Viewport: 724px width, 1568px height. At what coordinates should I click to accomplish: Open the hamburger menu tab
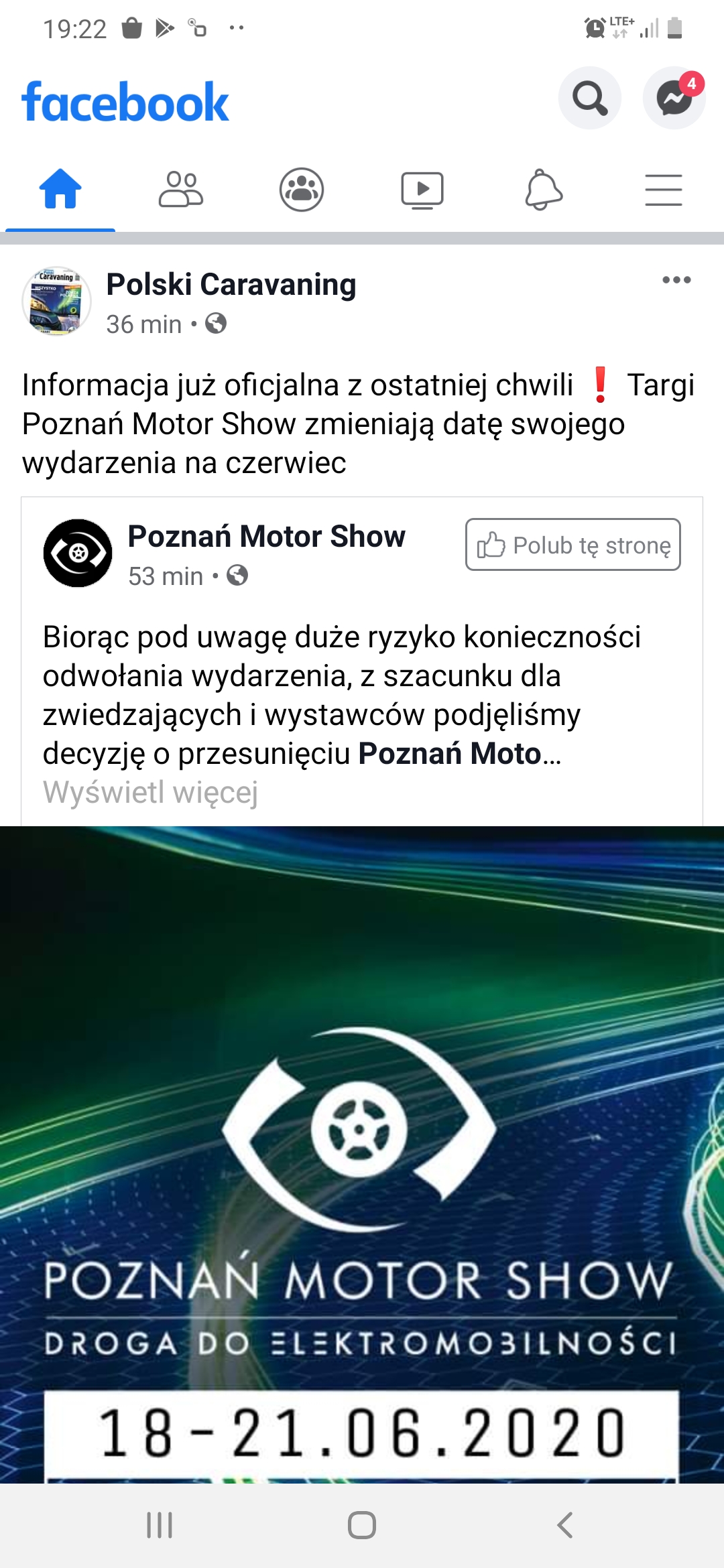(664, 190)
